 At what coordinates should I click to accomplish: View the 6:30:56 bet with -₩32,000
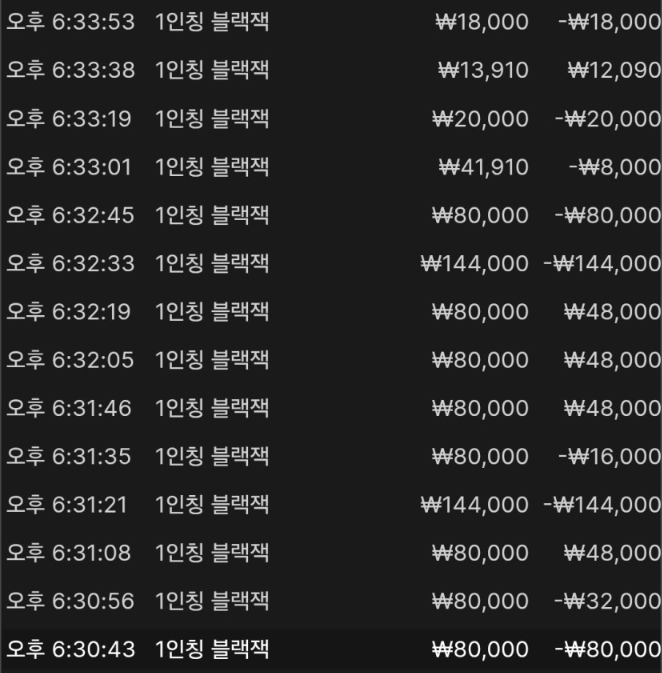coord(330,601)
